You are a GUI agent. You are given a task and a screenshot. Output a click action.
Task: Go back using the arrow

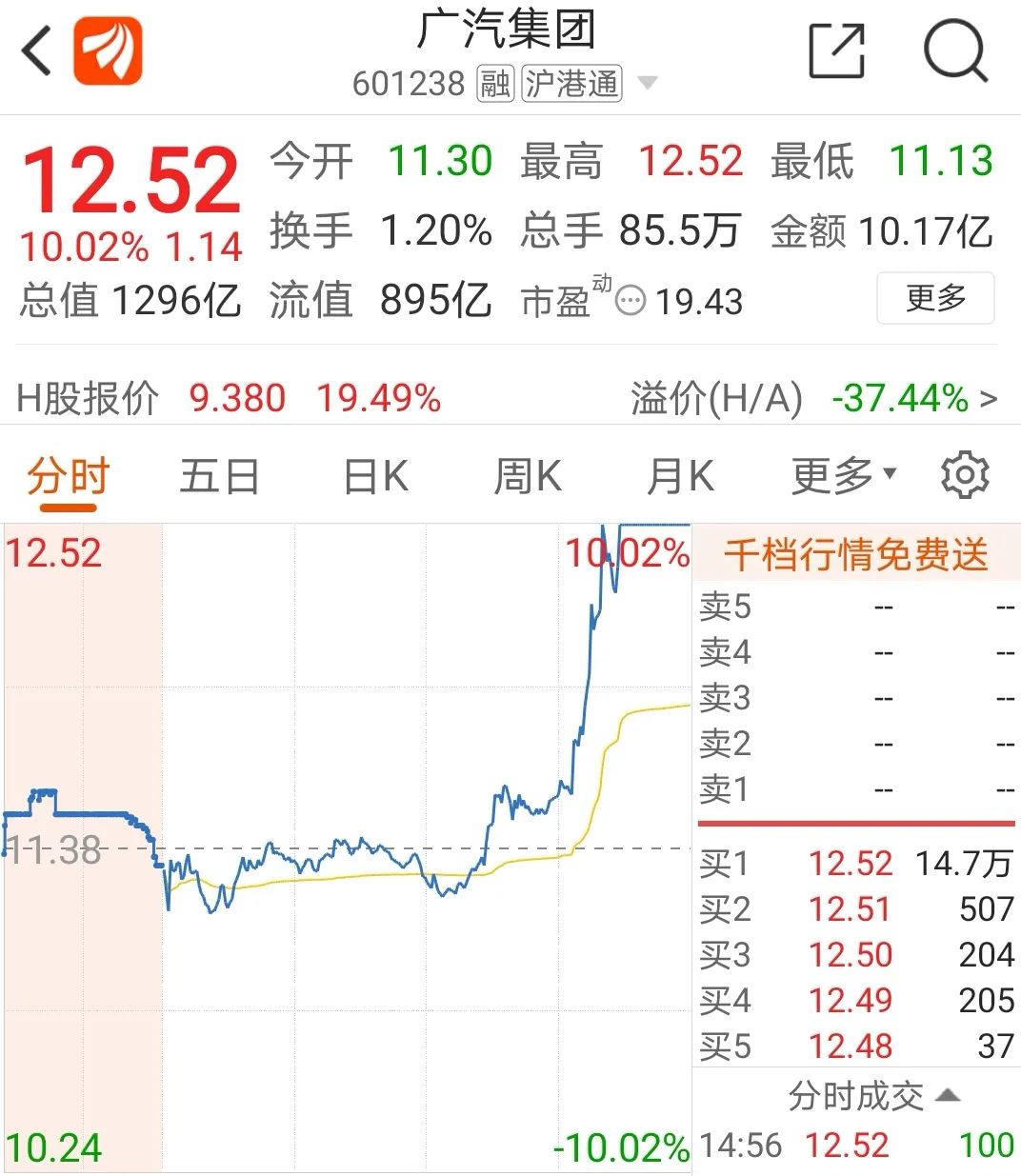point(36,51)
